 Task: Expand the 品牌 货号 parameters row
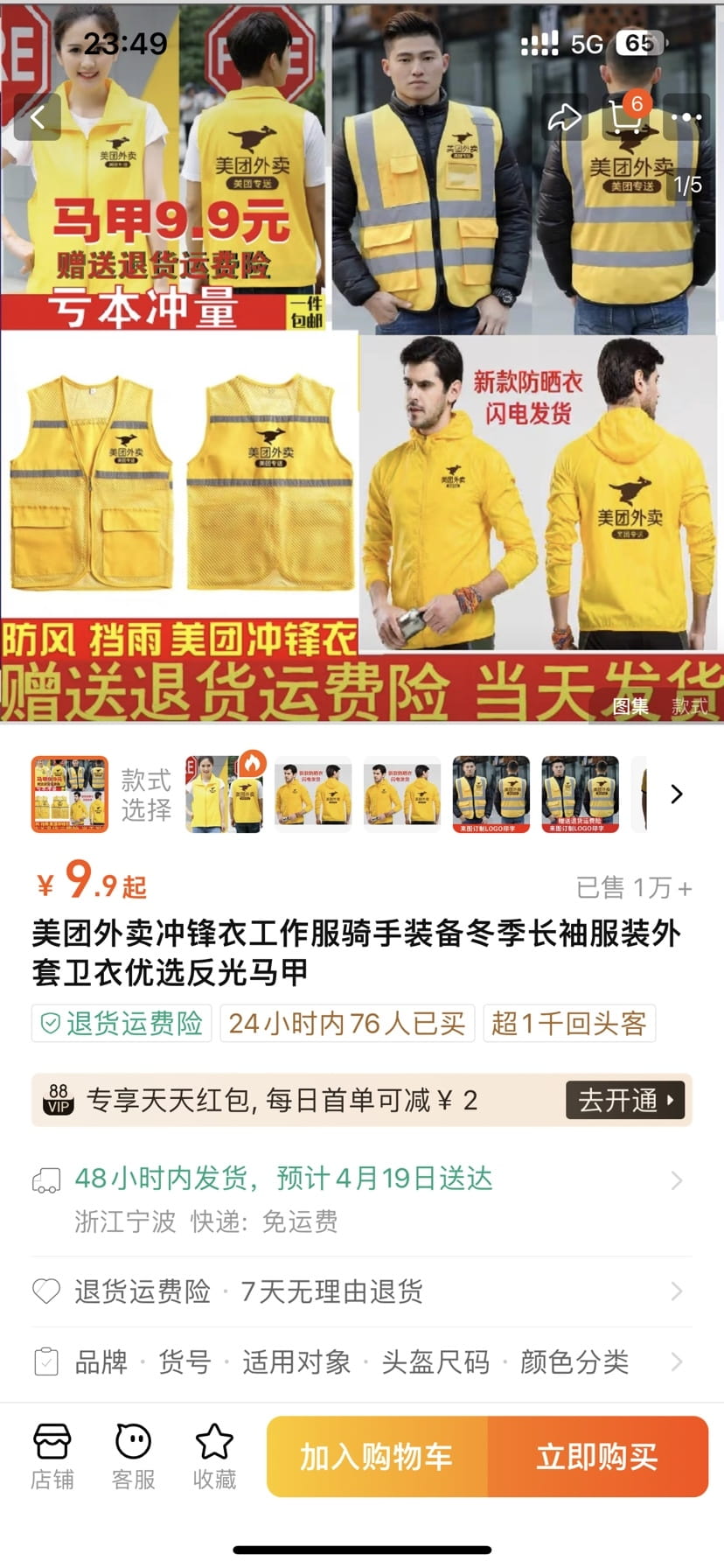(350, 1361)
